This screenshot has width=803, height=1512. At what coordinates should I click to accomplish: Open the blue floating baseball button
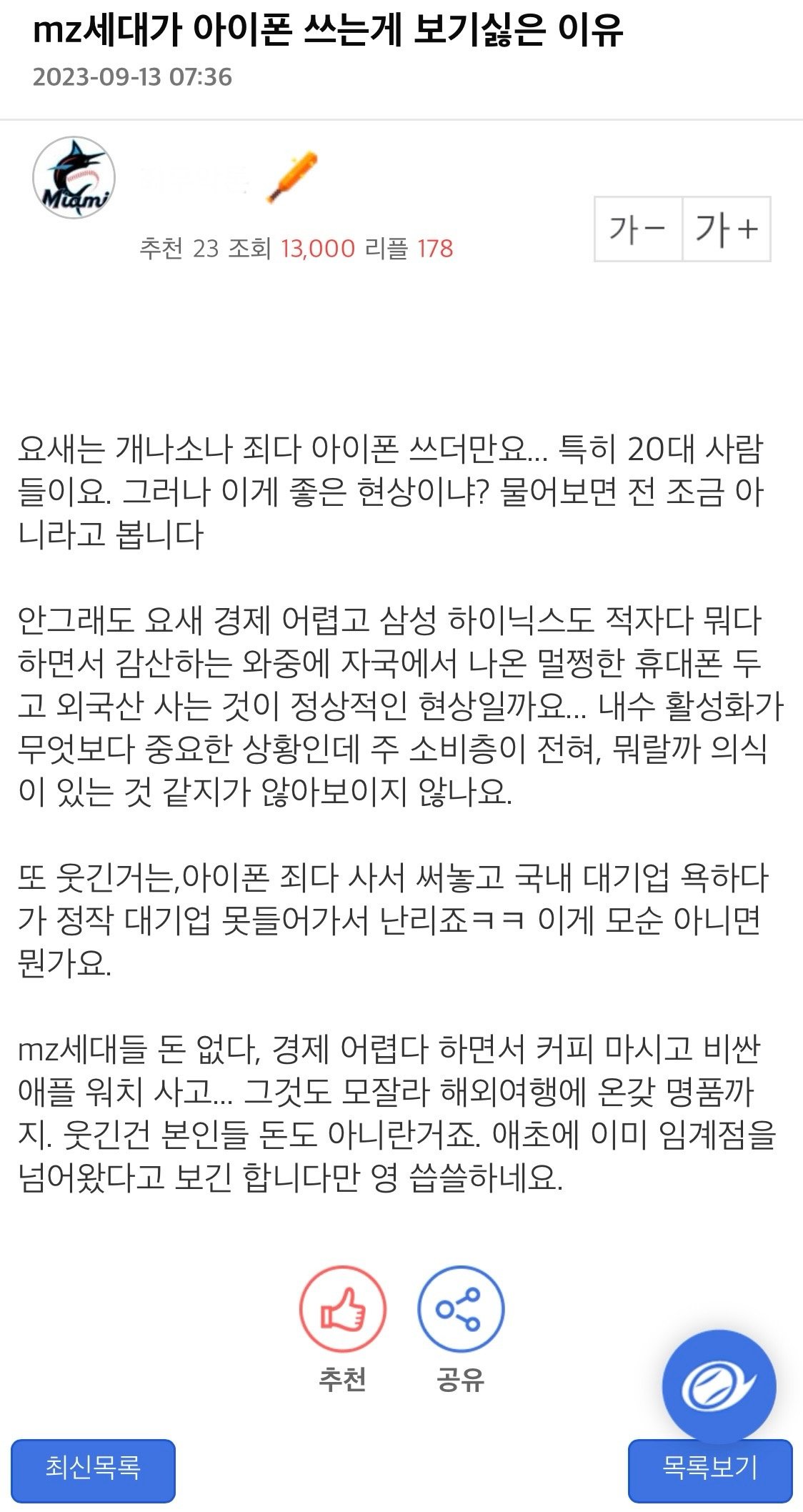(x=718, y=1386)
